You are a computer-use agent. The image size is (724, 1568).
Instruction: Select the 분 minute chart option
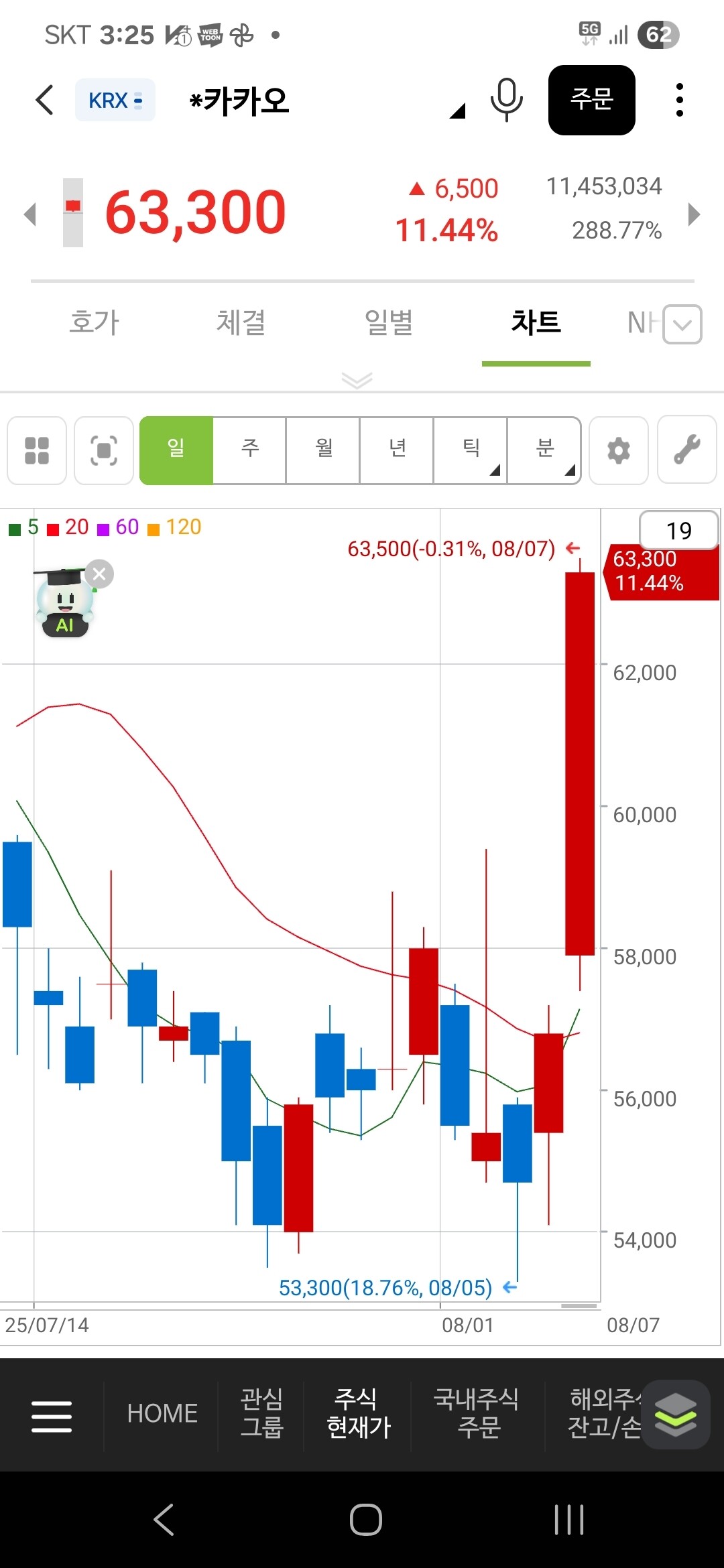coord(544,450)
